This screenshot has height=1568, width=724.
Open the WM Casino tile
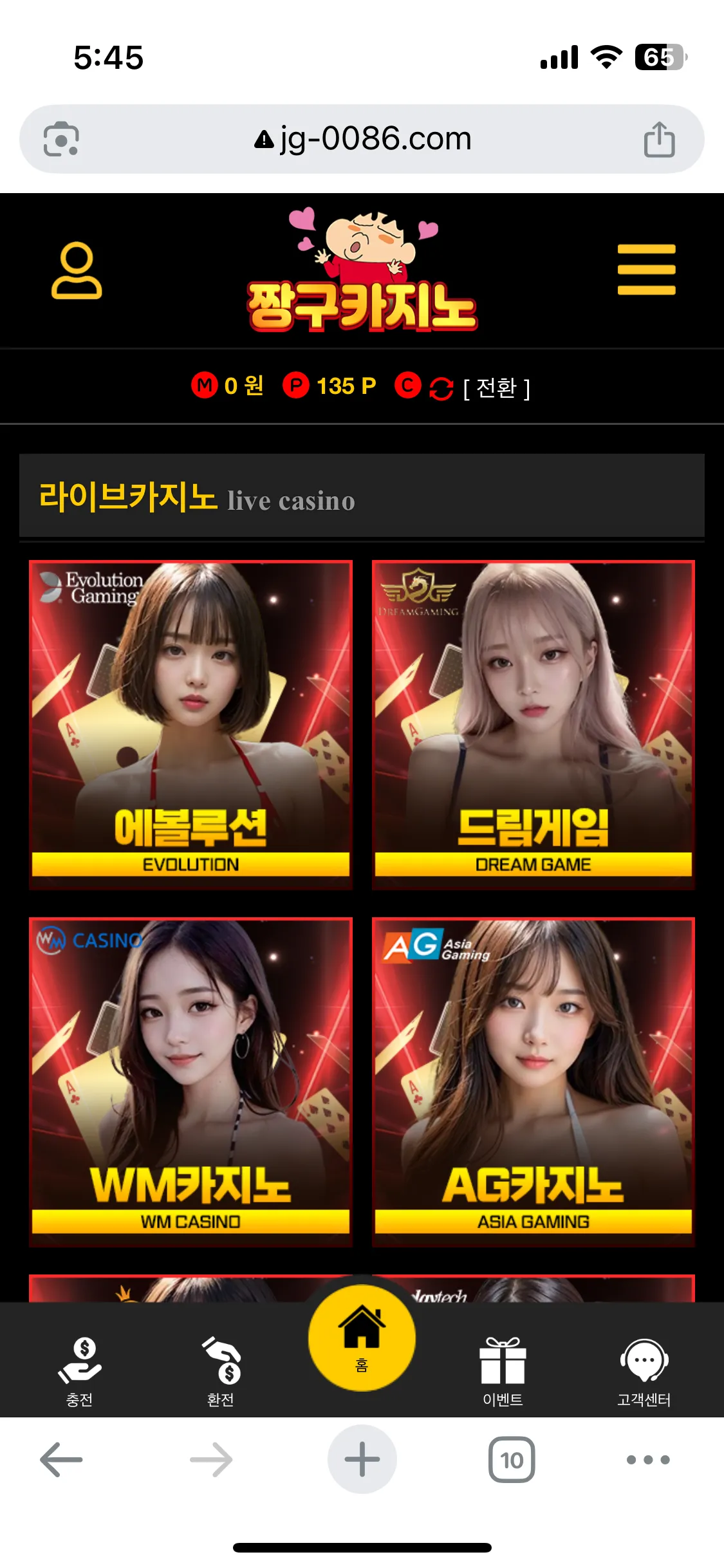(x=190, y=1082)
